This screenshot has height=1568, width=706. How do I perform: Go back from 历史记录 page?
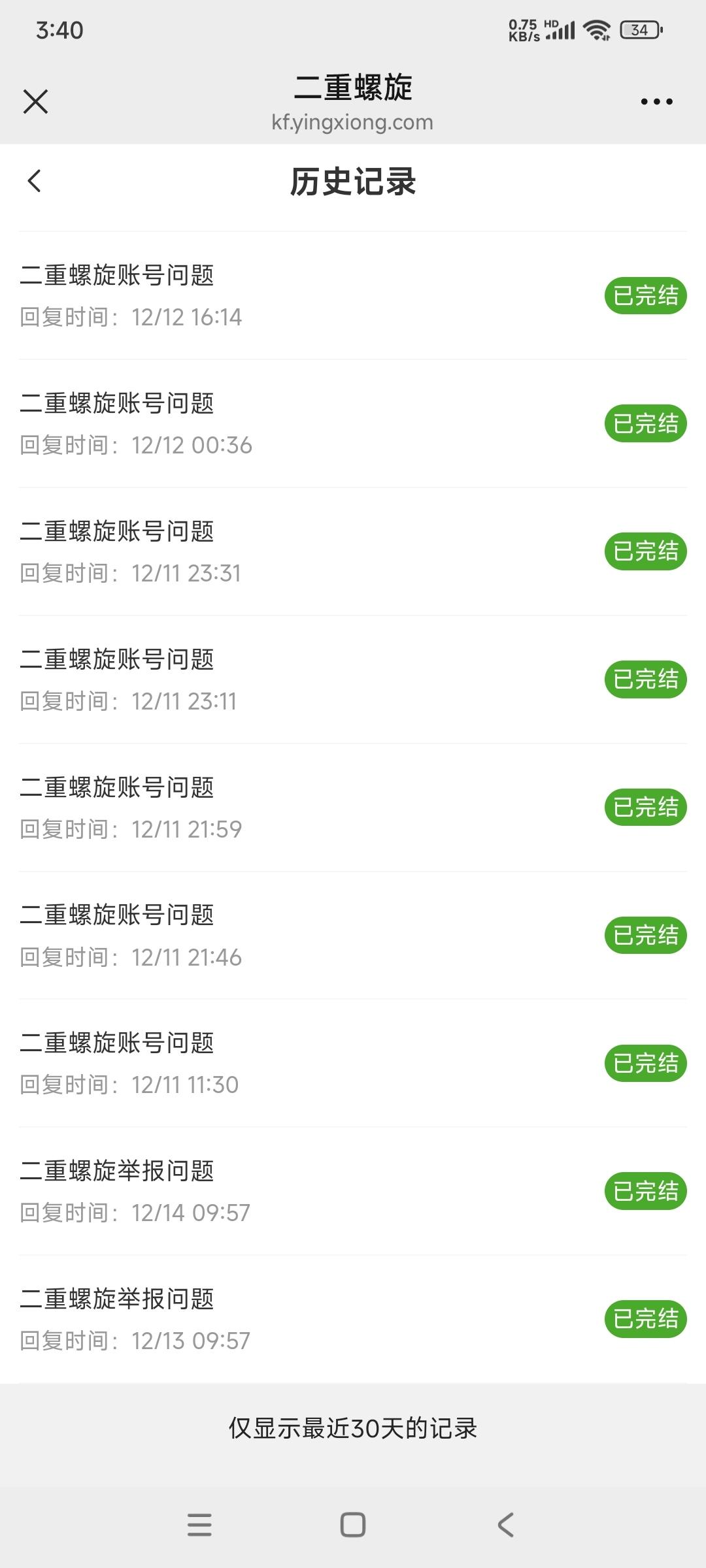pos(35,181)
